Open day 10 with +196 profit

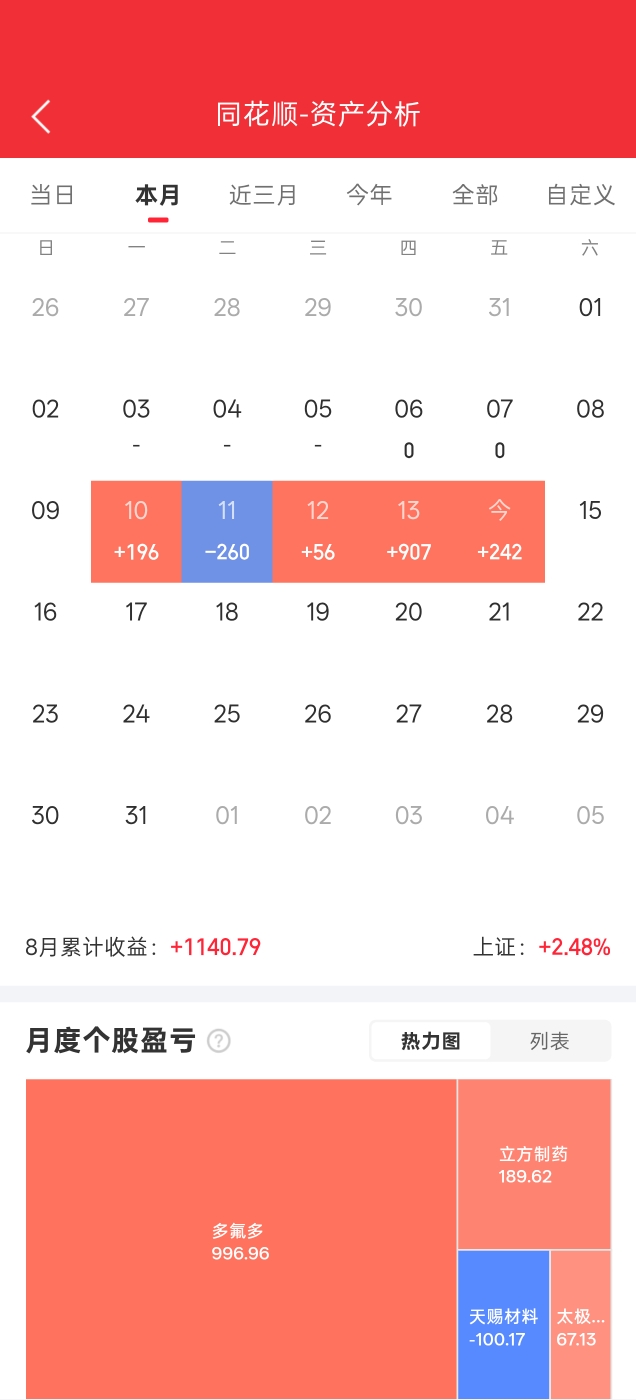point(136,531)
